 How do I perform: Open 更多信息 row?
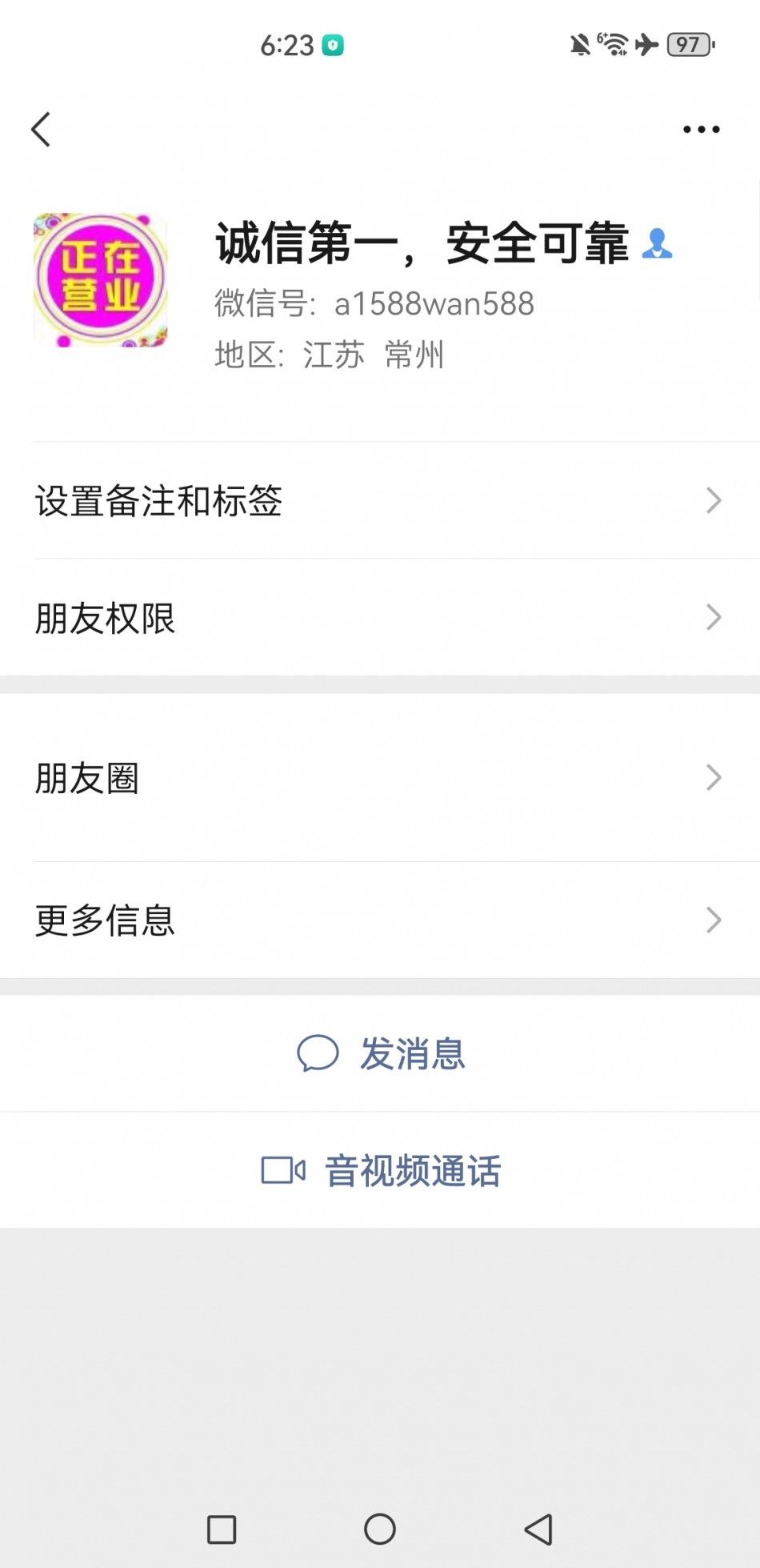[380, 920]
